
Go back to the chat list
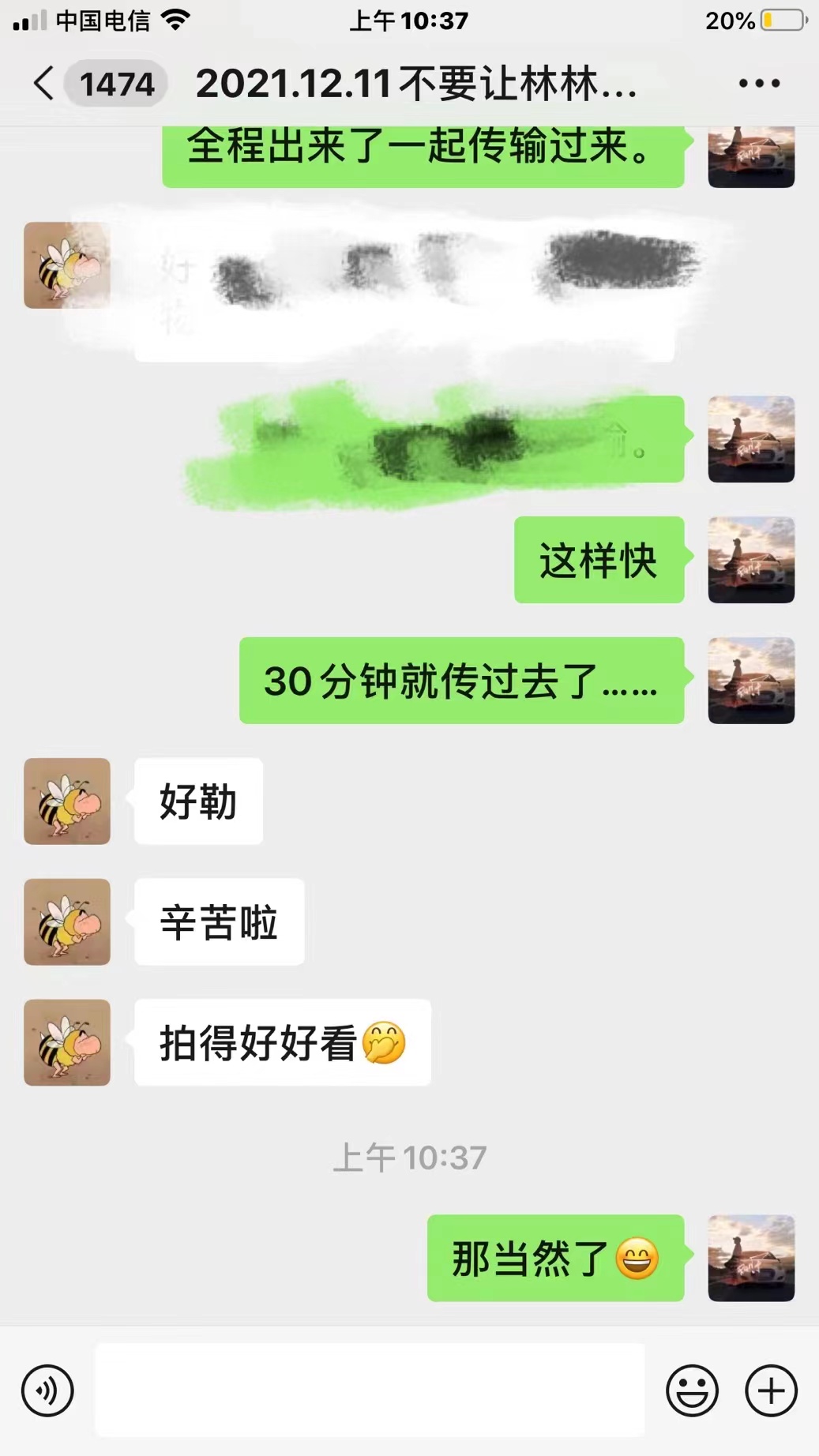click(44, 83)
